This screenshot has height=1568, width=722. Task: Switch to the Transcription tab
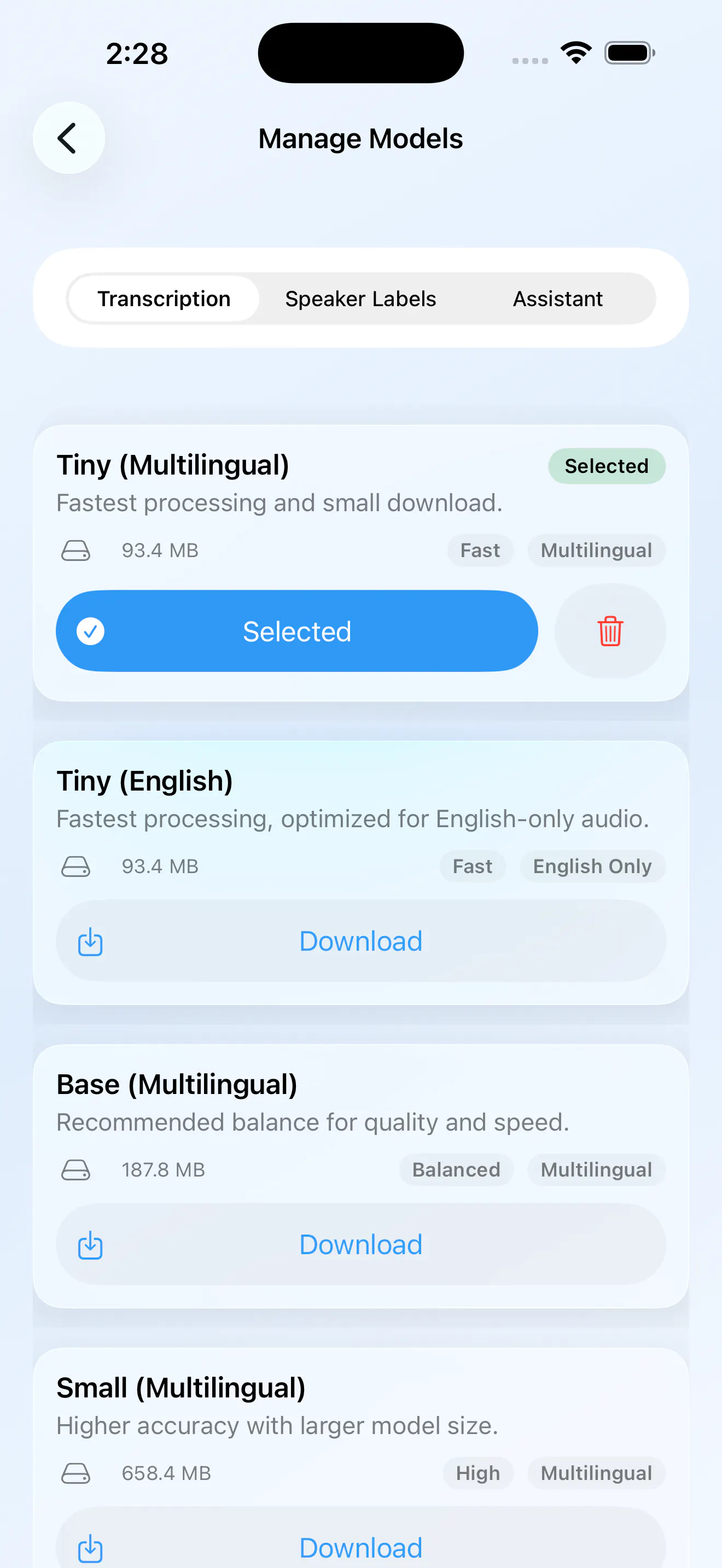(164, 299)
